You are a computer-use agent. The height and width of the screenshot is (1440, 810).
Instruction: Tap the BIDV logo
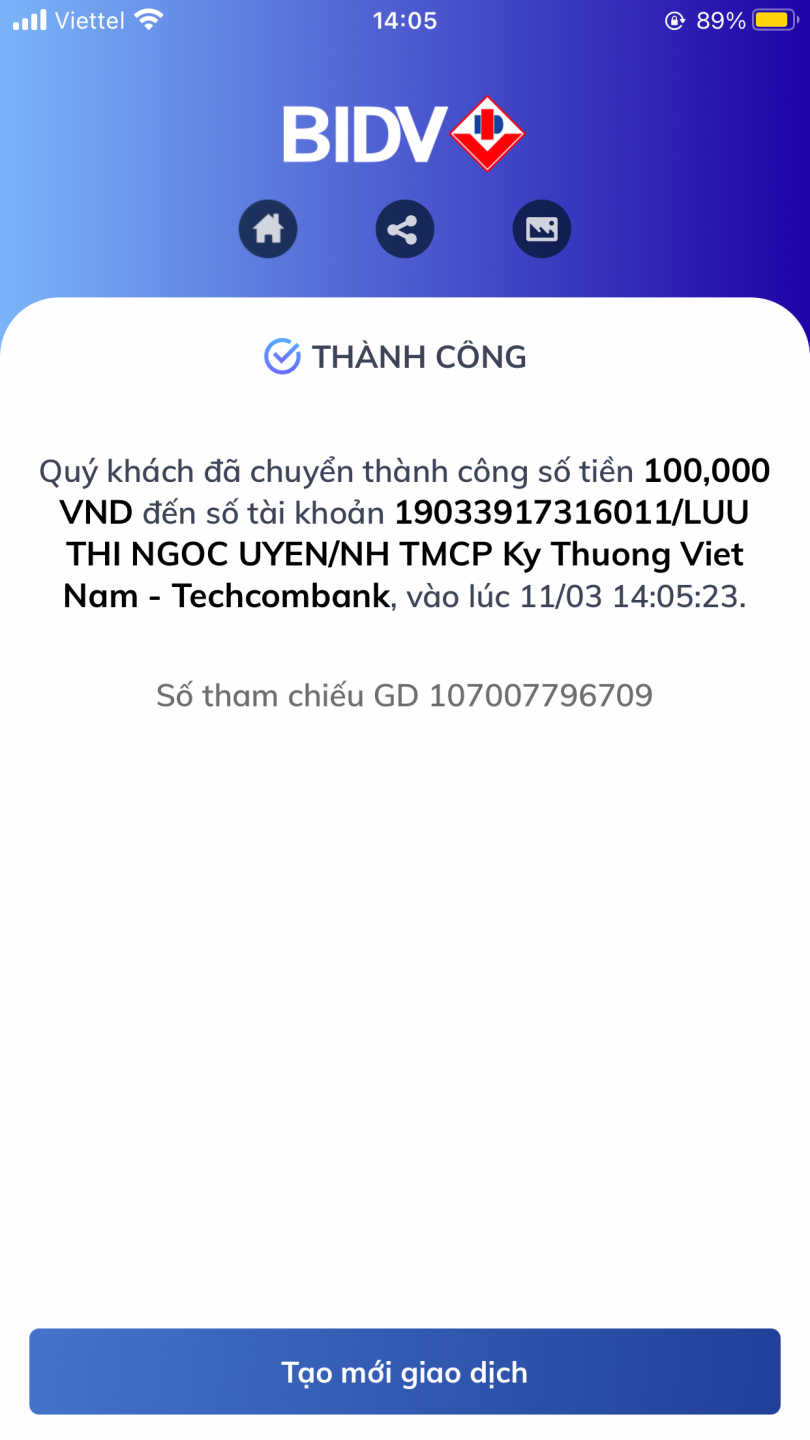(404, 132)
